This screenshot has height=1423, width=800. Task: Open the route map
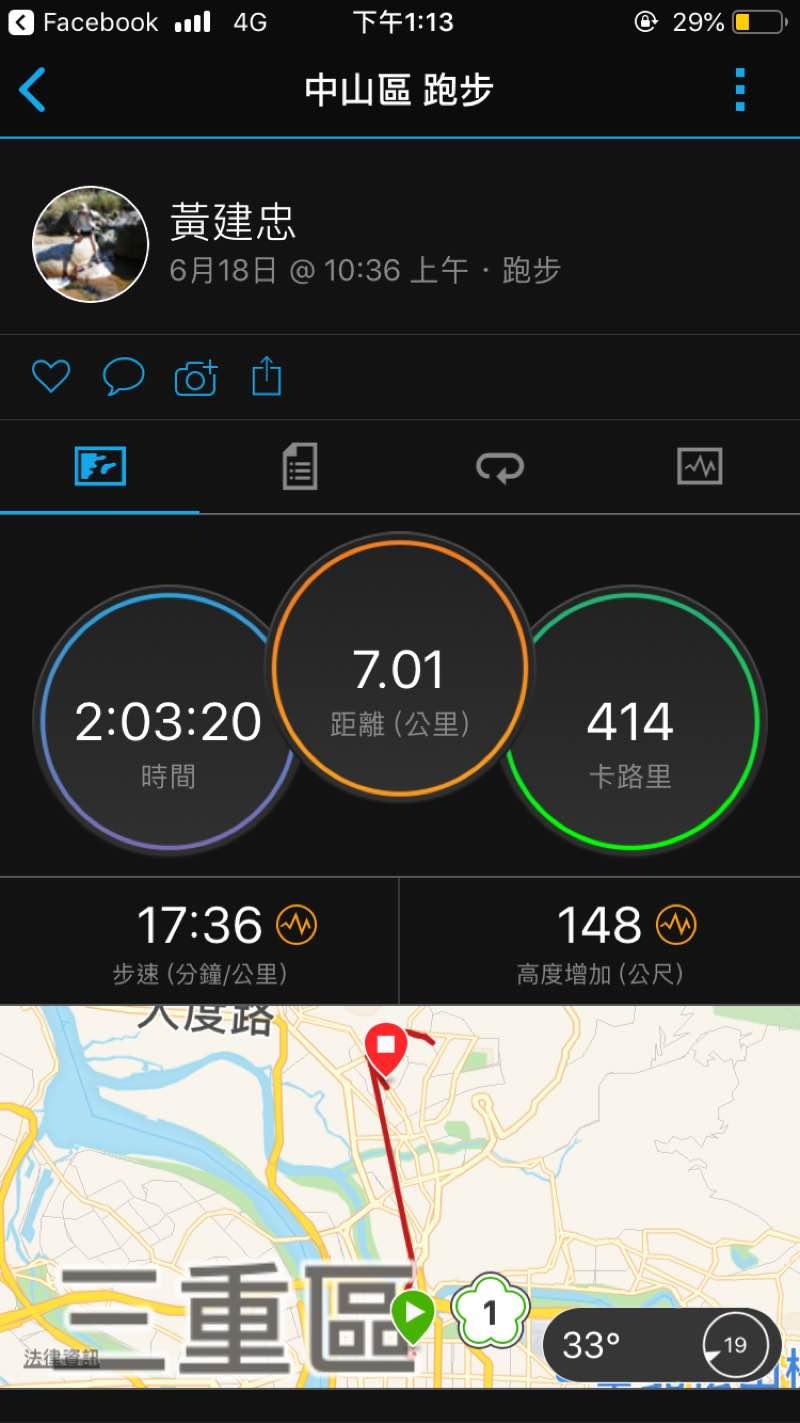click(400, 1196)
